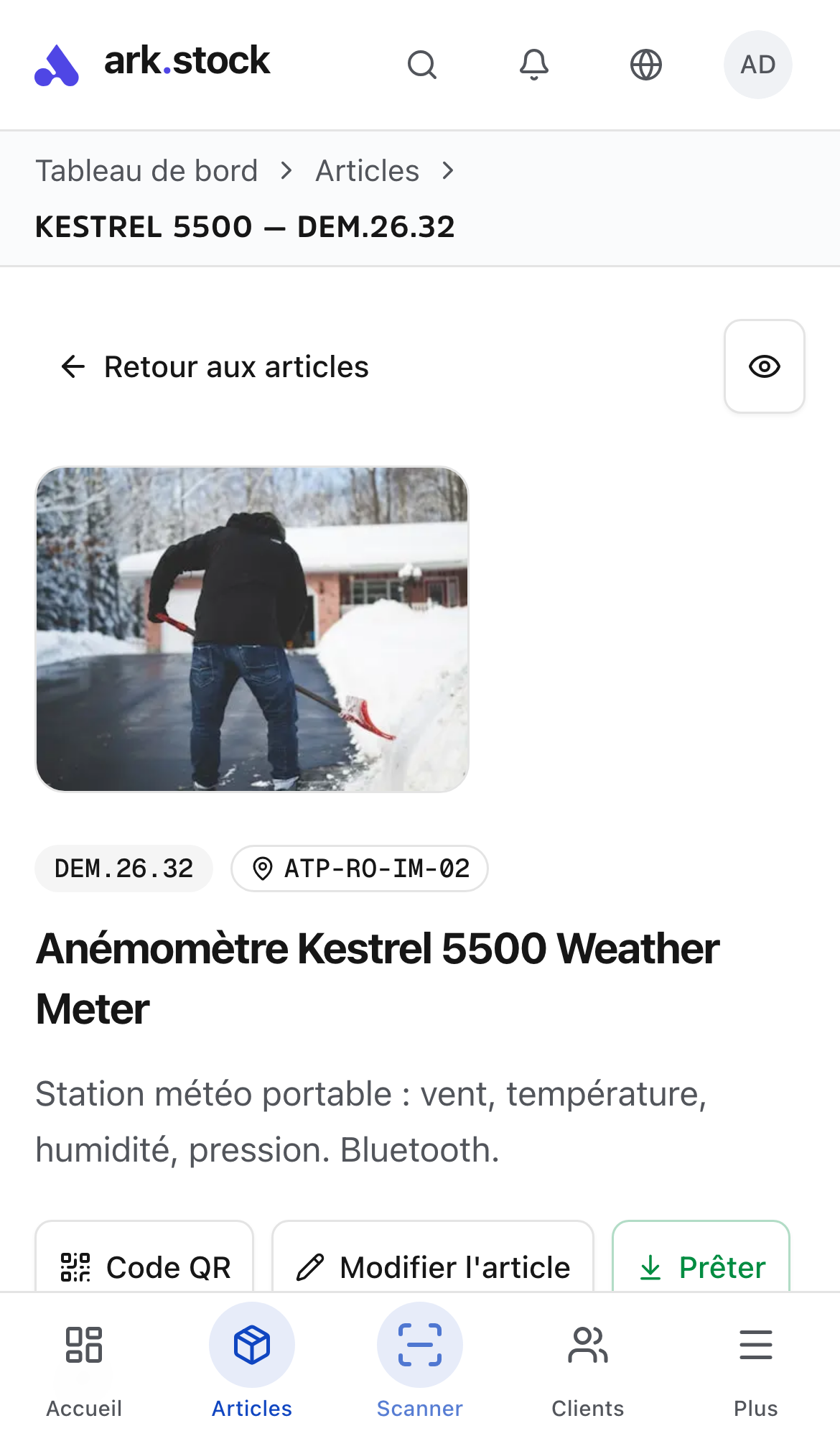840x1431 pixels.
Task: Tap the eye view button
Action: [x=764, y=366]
